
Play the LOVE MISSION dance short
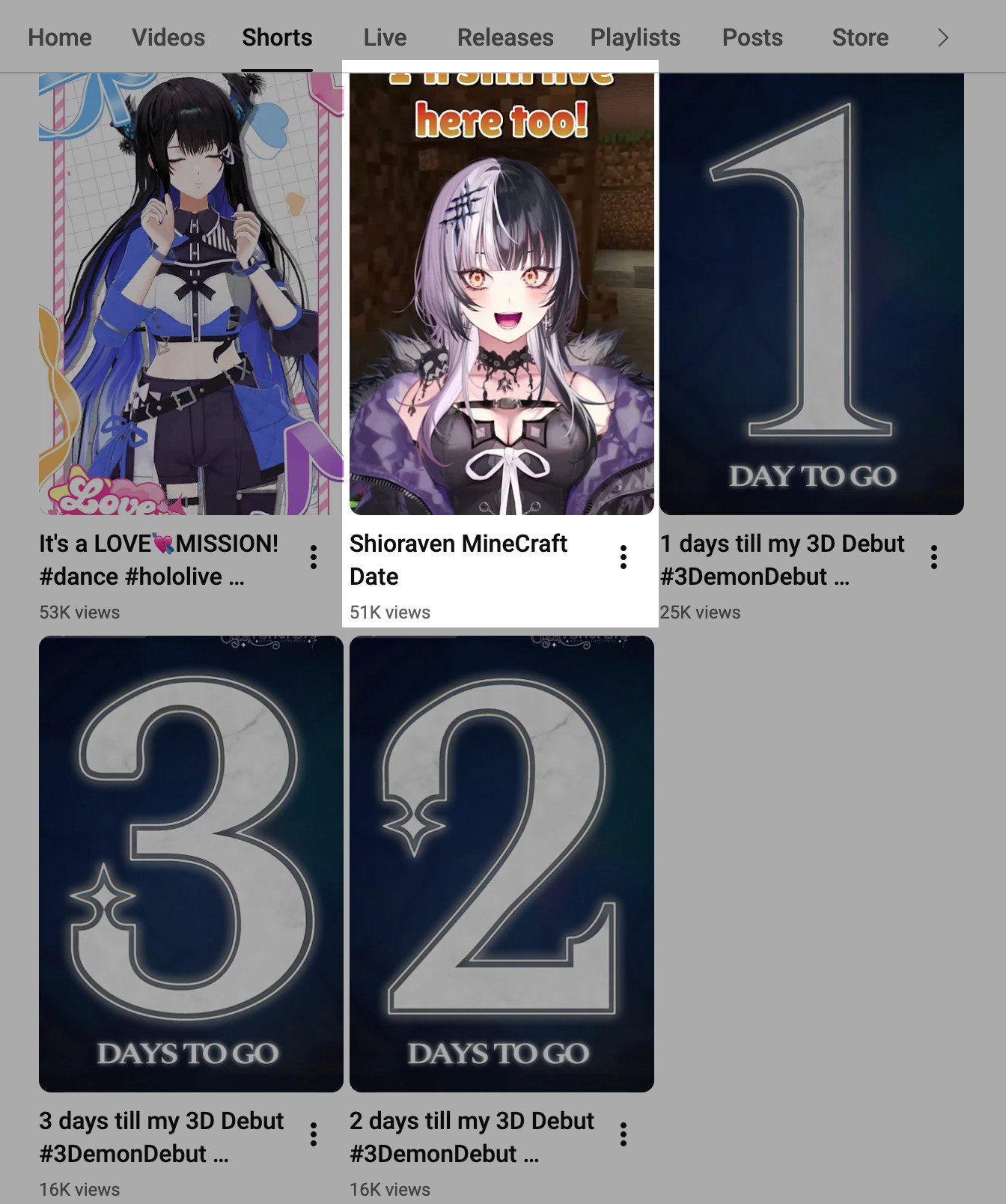191,294
